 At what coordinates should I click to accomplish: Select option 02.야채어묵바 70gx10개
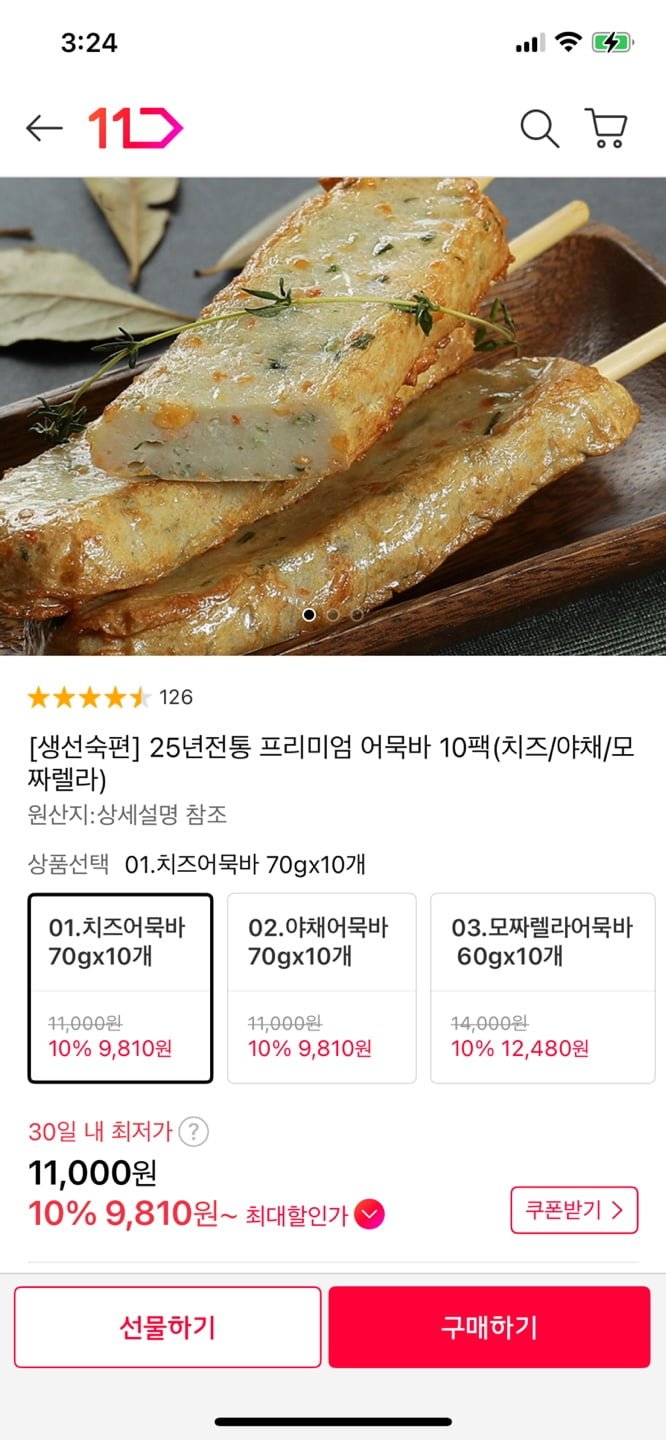pos(321,987)
